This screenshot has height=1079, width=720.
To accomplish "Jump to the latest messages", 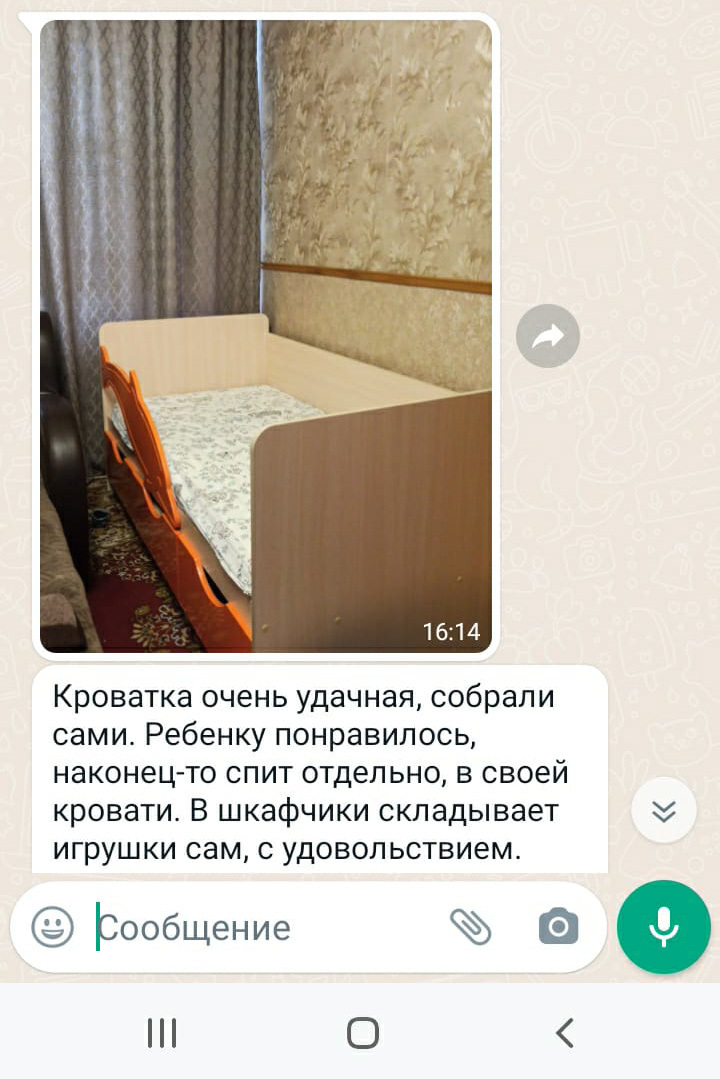I will pos(664,810).
